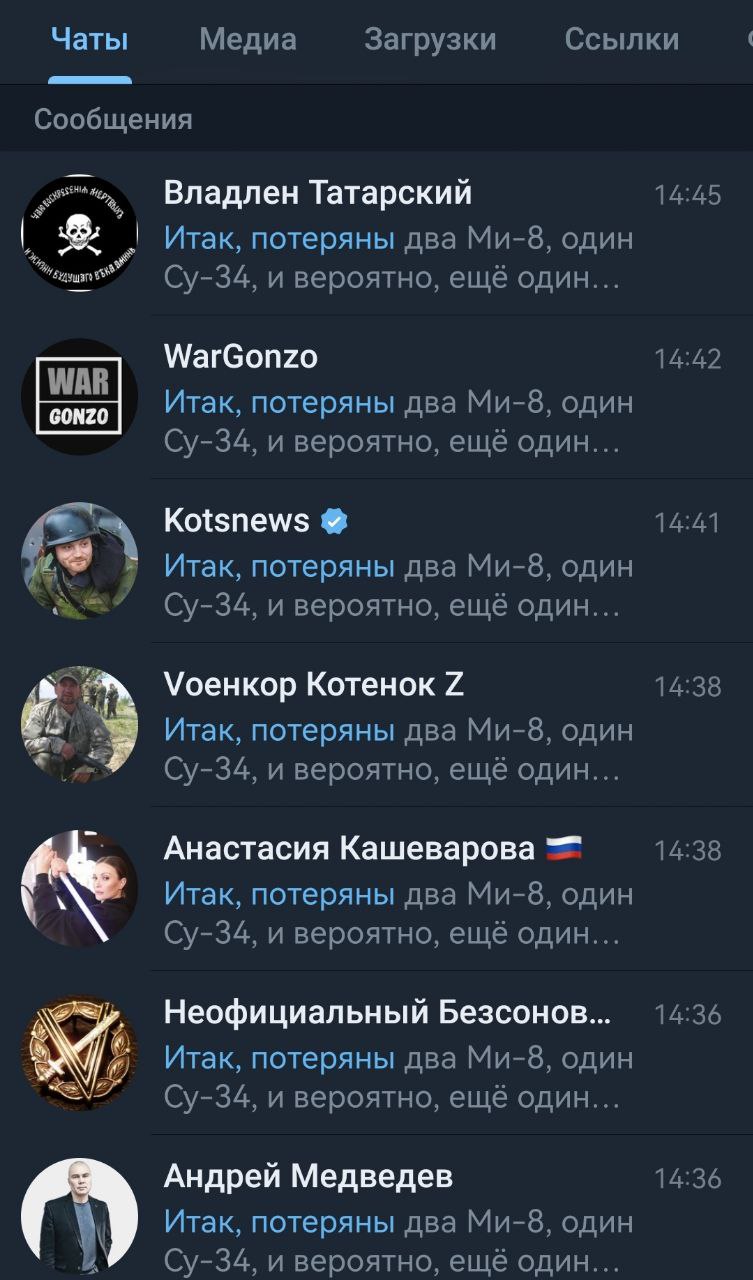Open Неофициальный Безсонов message result
The width and height of the screenshot is (753, 1280).
click(400, 1053)
